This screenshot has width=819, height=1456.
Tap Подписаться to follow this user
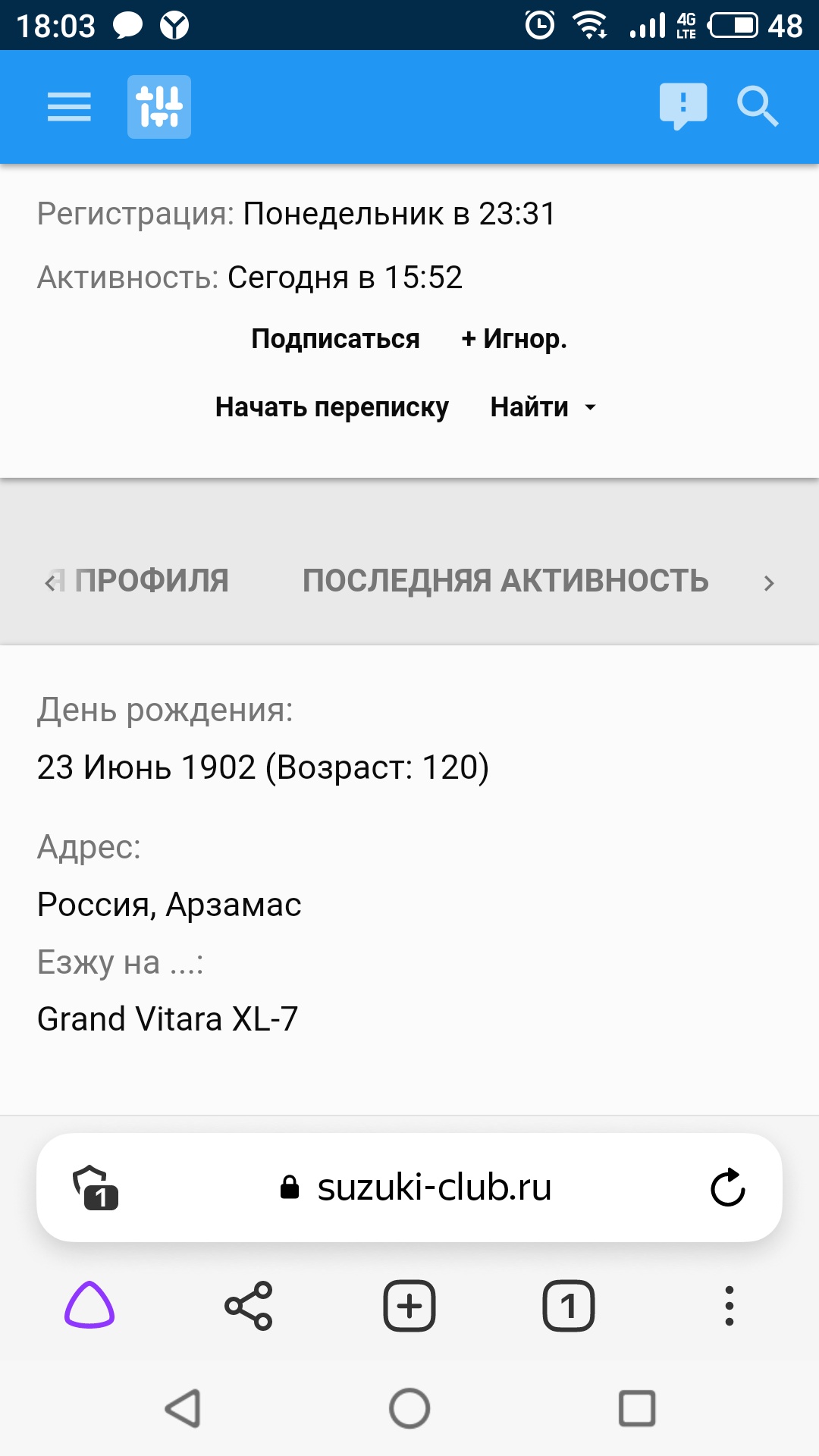(335, 338)
